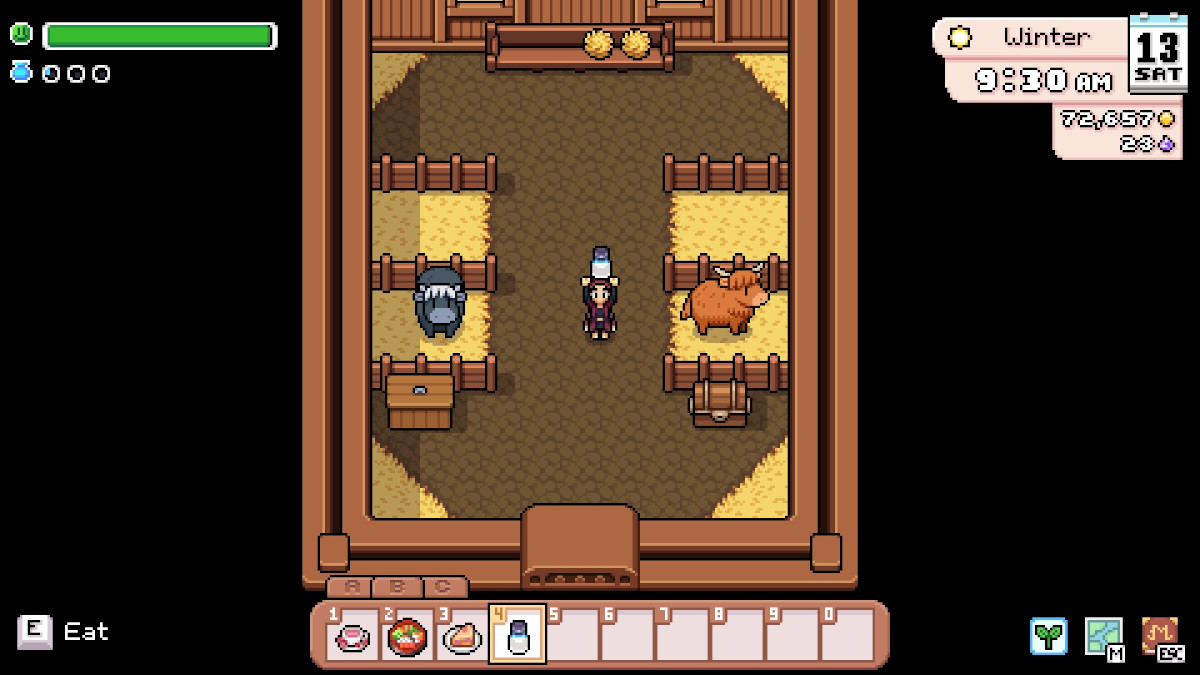
Task: Open the map icon
Action: (x=1103, y=637)
